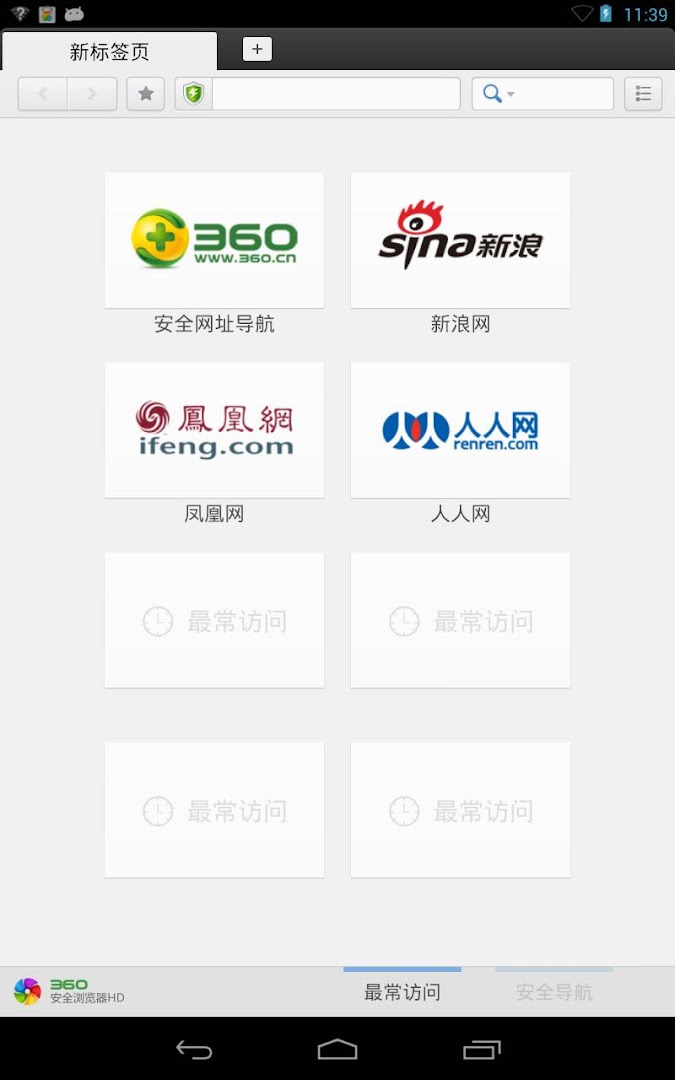Show recent apps
675x1080 pixels.
coord(482,1049)
